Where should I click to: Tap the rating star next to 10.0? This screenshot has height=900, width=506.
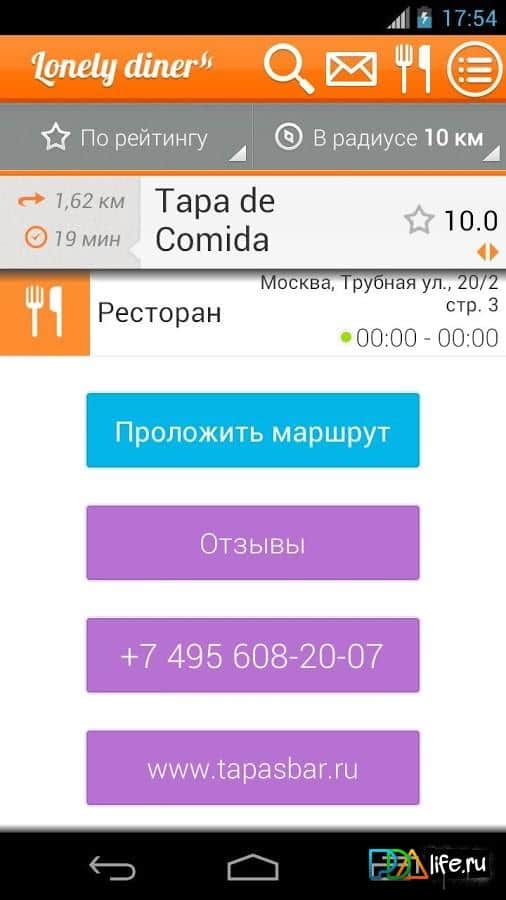click(x=419, y=220)
